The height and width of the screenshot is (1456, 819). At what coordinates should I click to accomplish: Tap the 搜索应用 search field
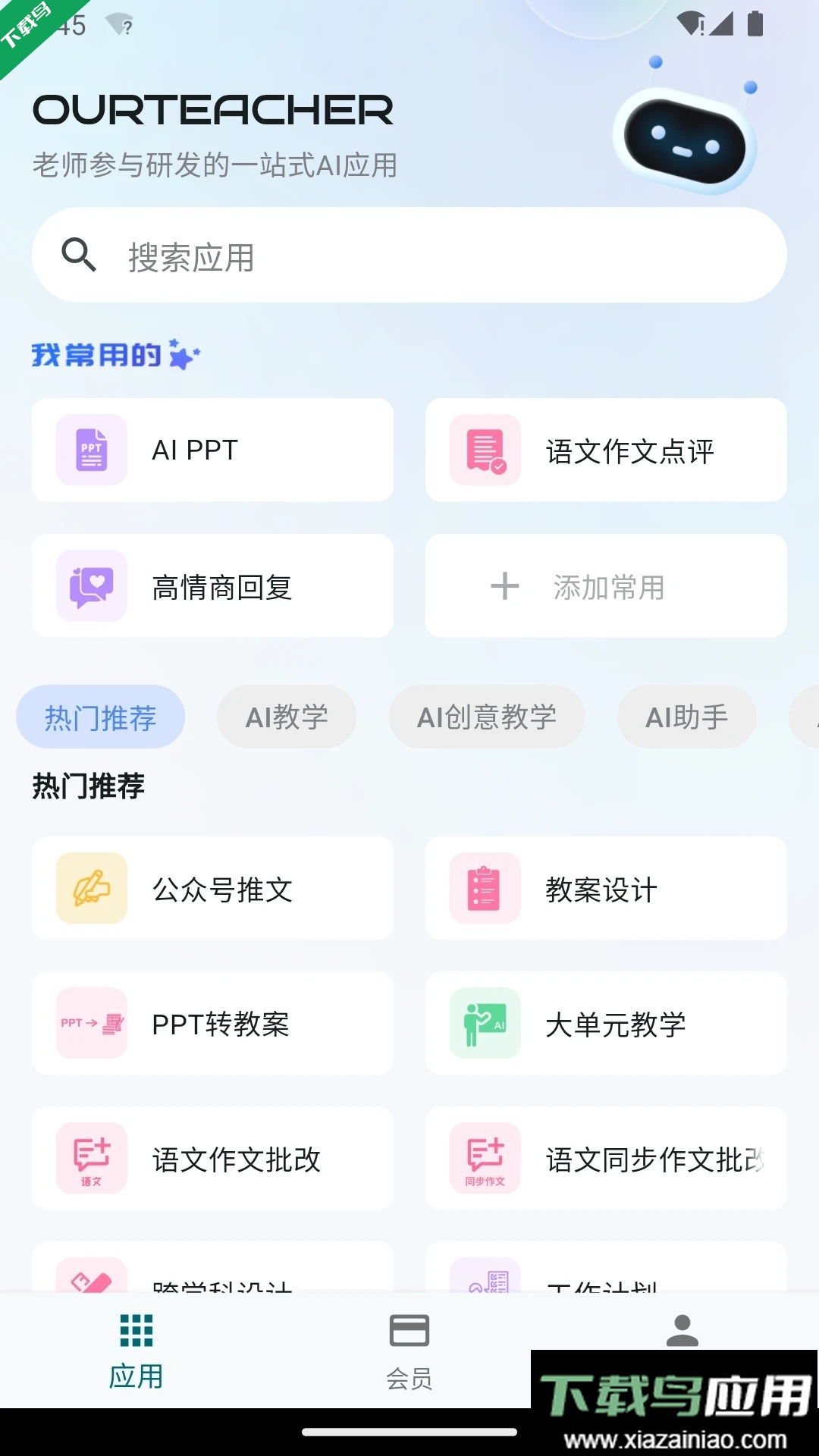(x=409, y=256)
